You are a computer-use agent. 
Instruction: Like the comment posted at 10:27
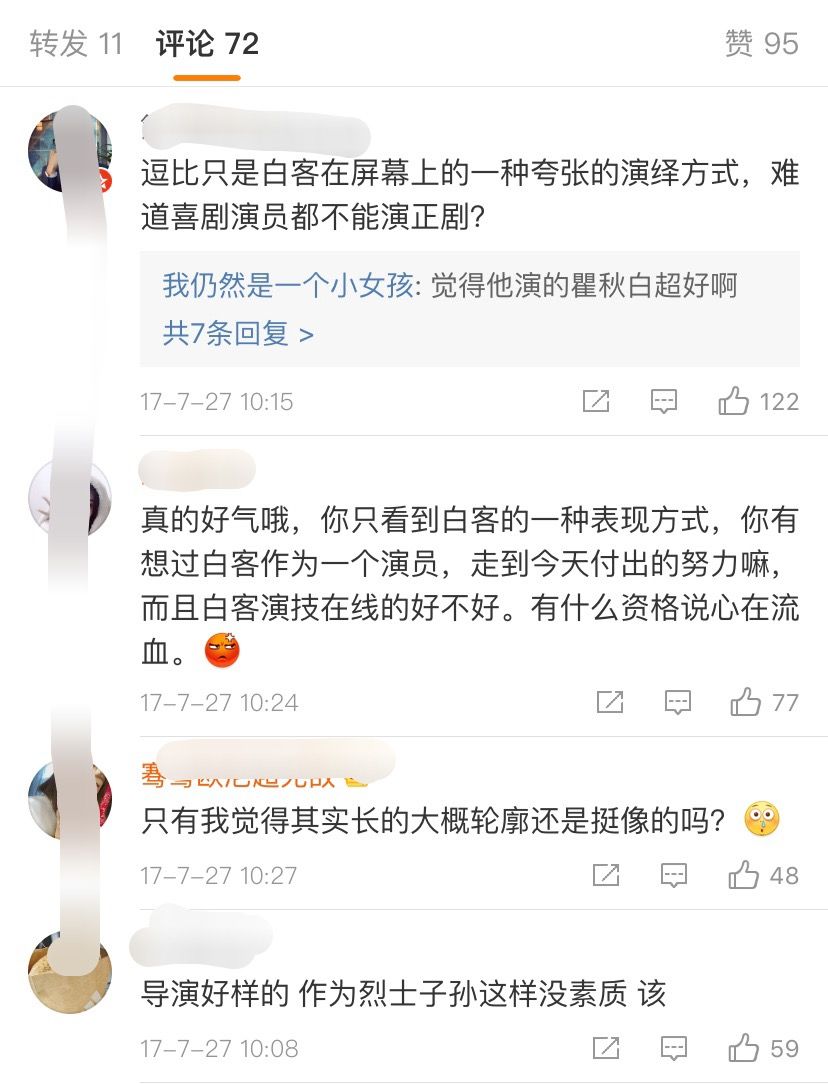pos(745,875)
